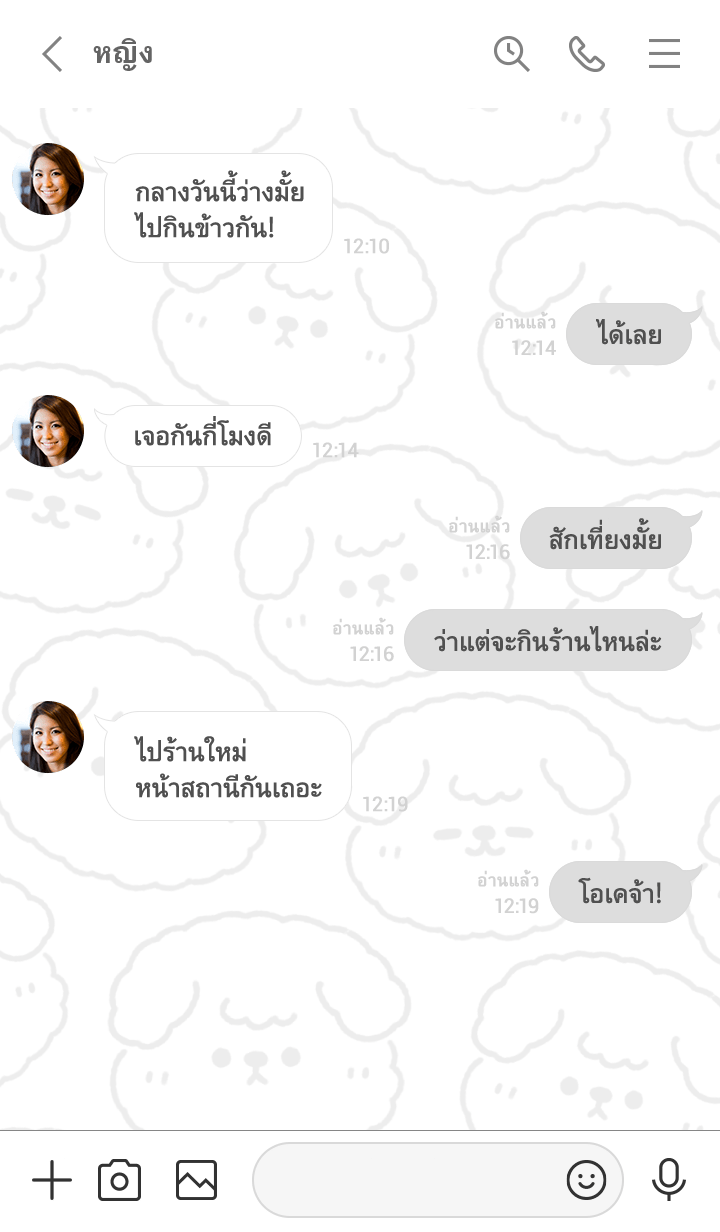Tap the microphone to record voice
Viewport: 720px width, 1232px height.
coord(668,1181)
